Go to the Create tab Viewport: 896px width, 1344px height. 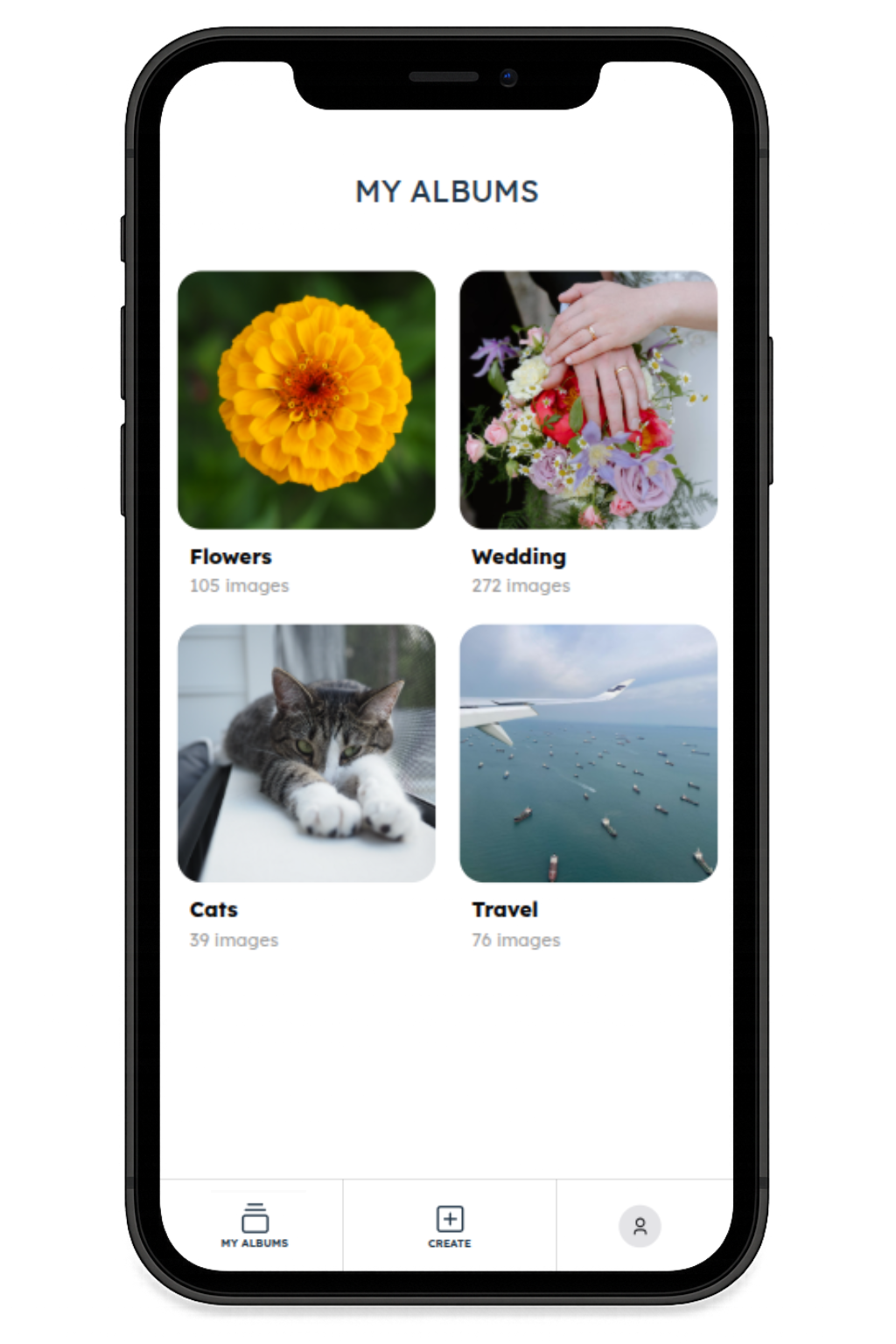tap(450, 1225)
